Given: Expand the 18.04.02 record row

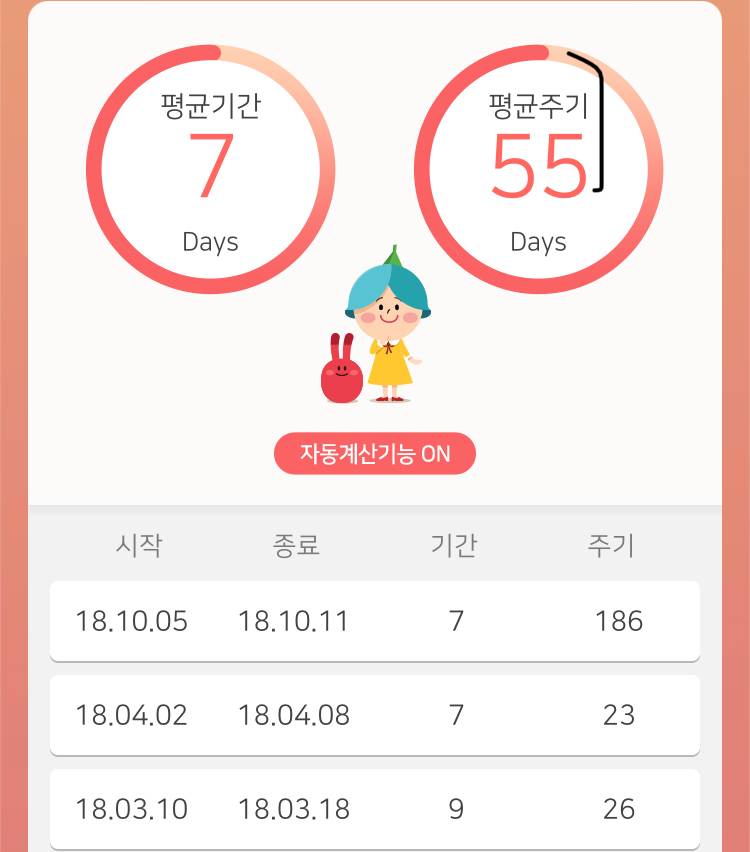Looking at the screenshot, I should [374, 715].
